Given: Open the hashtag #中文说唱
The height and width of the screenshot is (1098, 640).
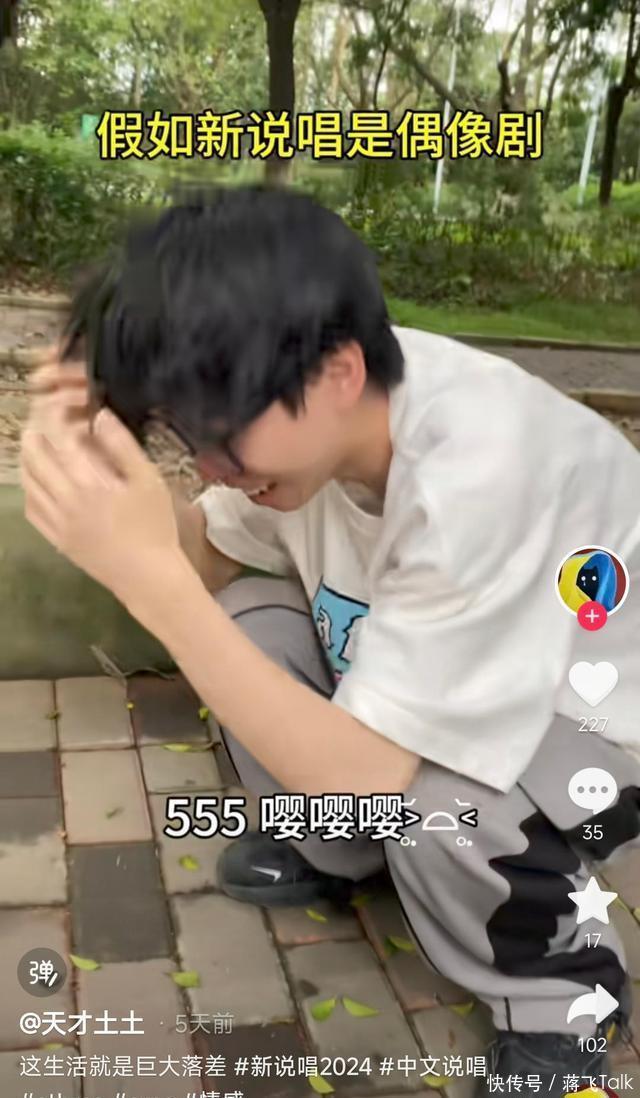Looking at the screenshot, I should pos(432,1065).
